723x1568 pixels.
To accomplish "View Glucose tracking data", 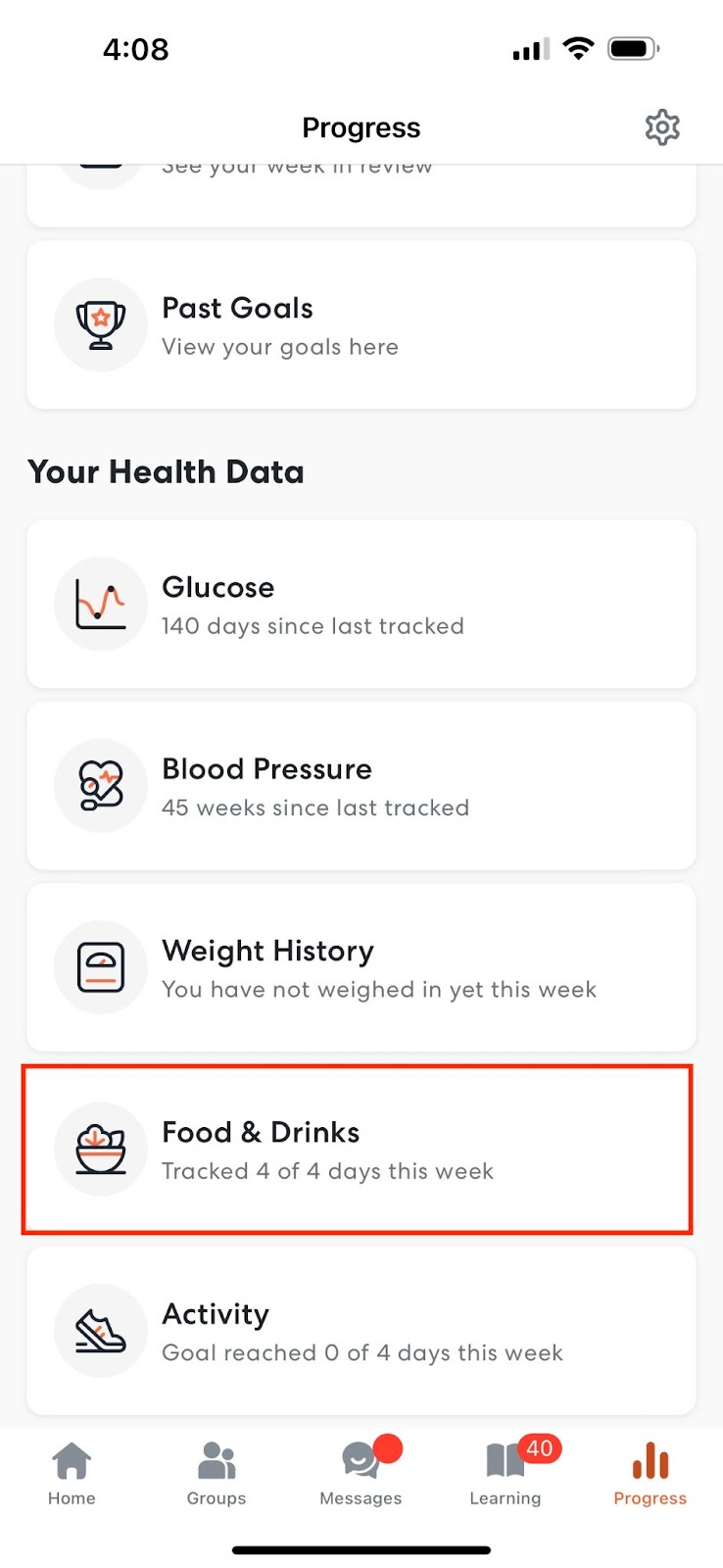I will pyautogui.click(x=361, y=605).
